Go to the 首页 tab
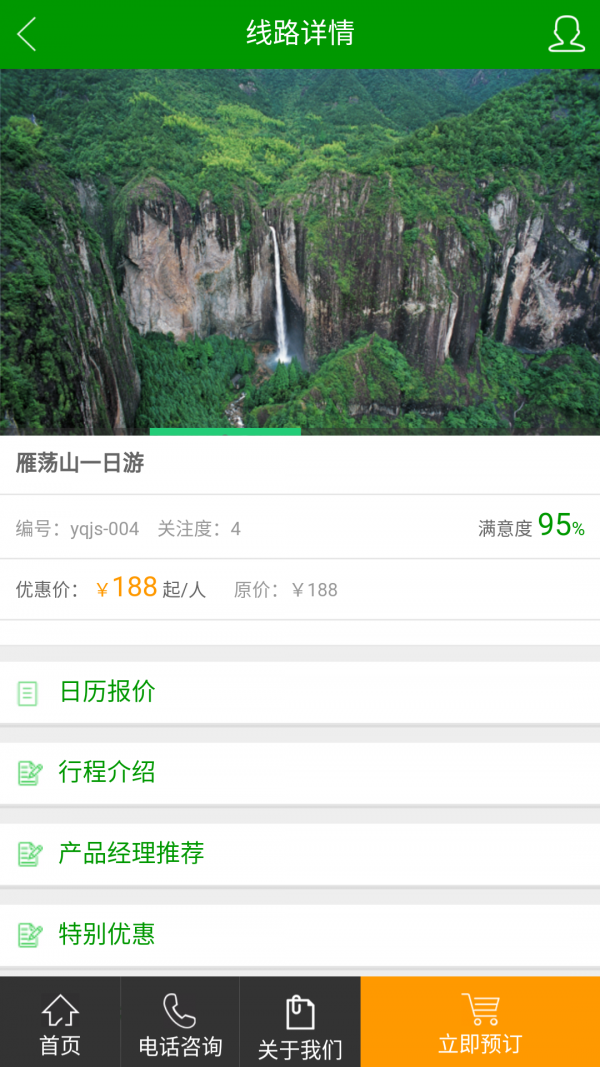 pyautogui.click(x=60, y=1024)
